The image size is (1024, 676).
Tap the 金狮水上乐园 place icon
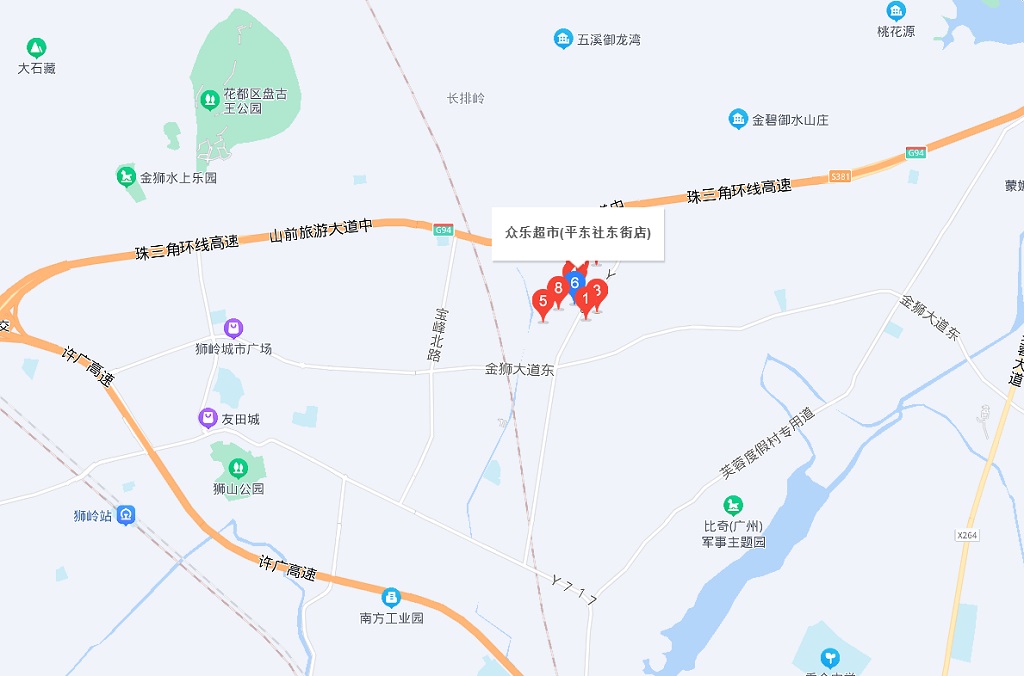point(126,177)
